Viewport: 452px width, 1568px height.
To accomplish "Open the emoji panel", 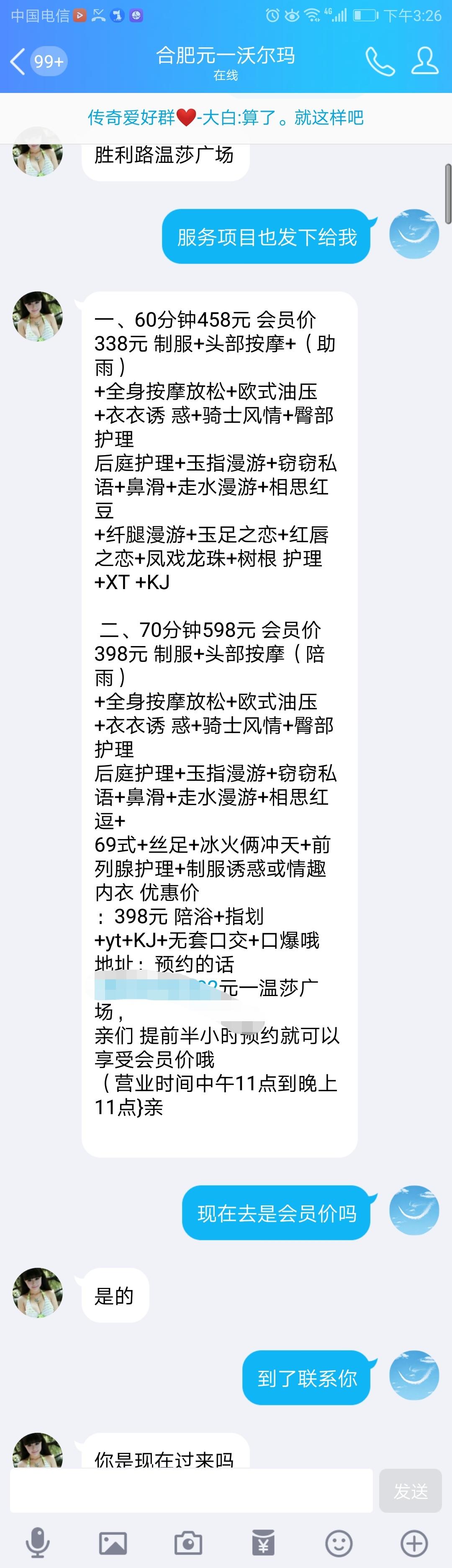I will point(339,1543).
